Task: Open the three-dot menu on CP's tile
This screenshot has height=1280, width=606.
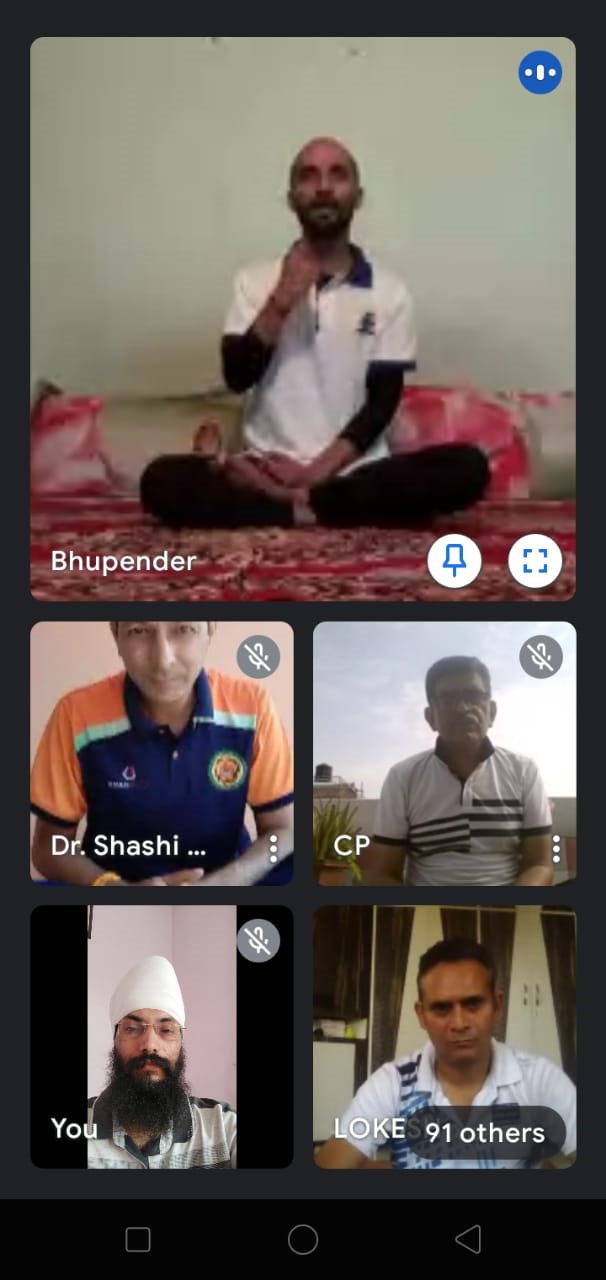Action: (556, 849)
